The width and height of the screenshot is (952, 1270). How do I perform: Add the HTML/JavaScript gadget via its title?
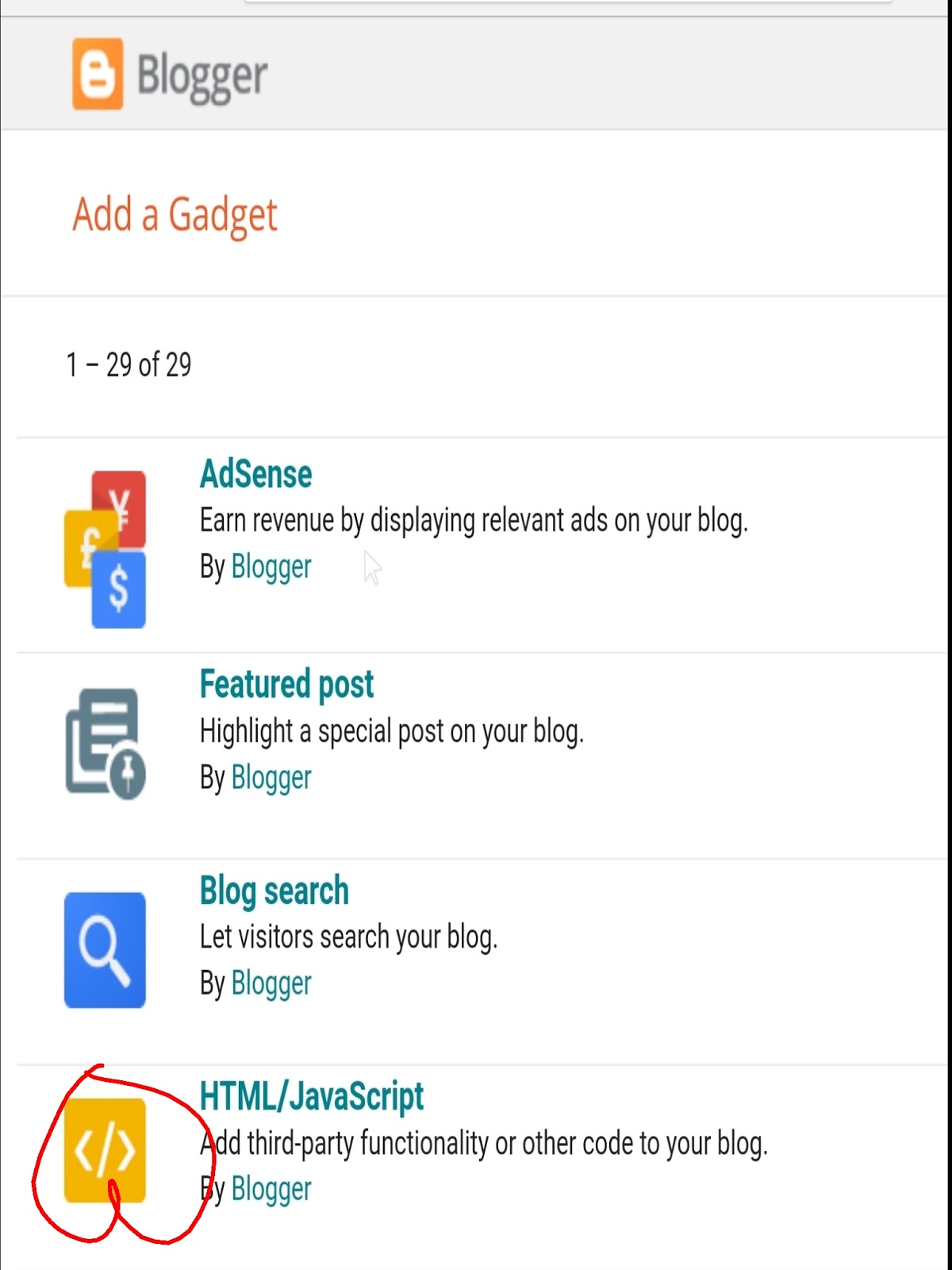point(311,1097)
